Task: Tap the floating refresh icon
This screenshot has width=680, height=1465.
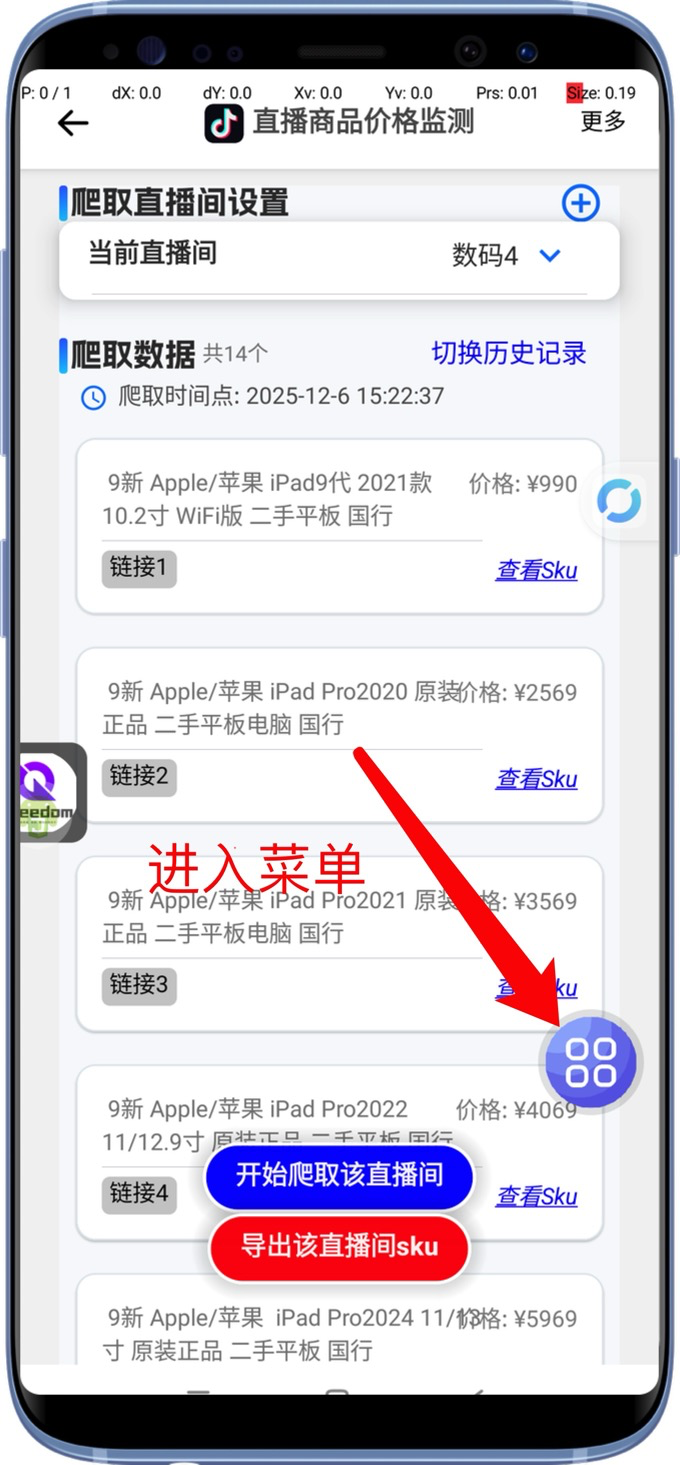Action: [x=619, y=501]
